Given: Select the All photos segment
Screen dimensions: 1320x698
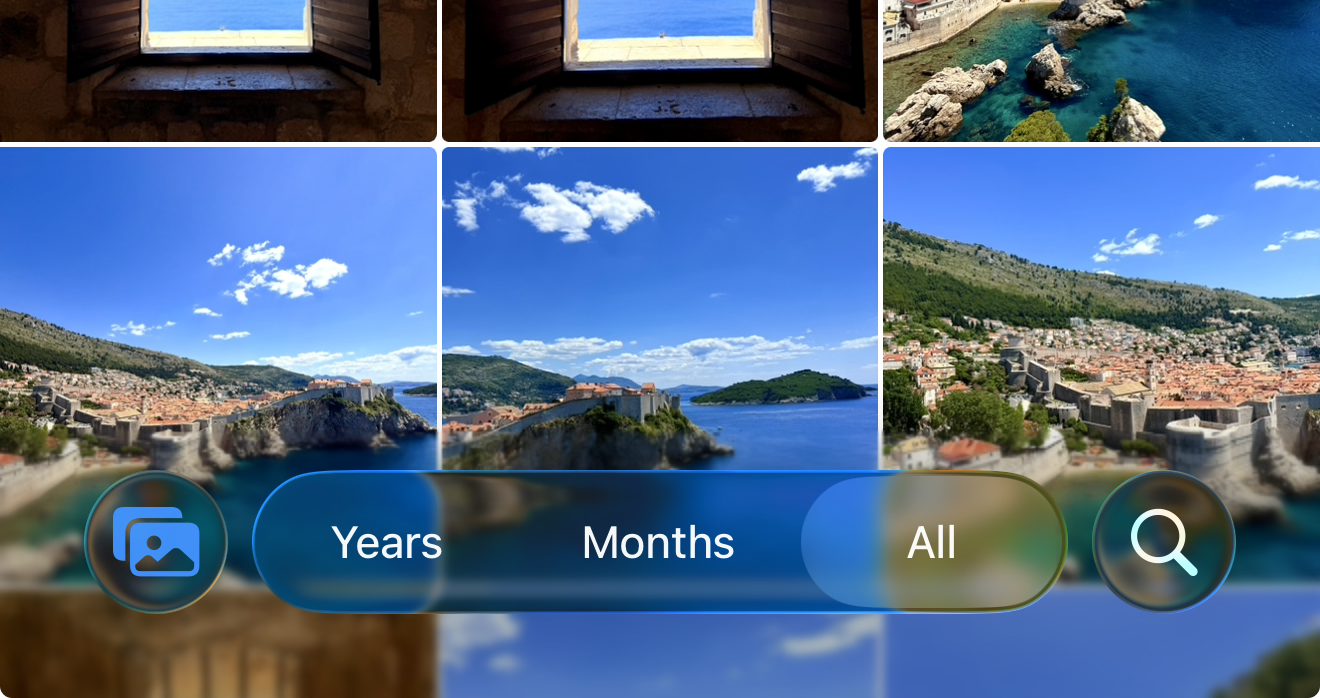Looking at the screenshot, I should tap(931, 543).
